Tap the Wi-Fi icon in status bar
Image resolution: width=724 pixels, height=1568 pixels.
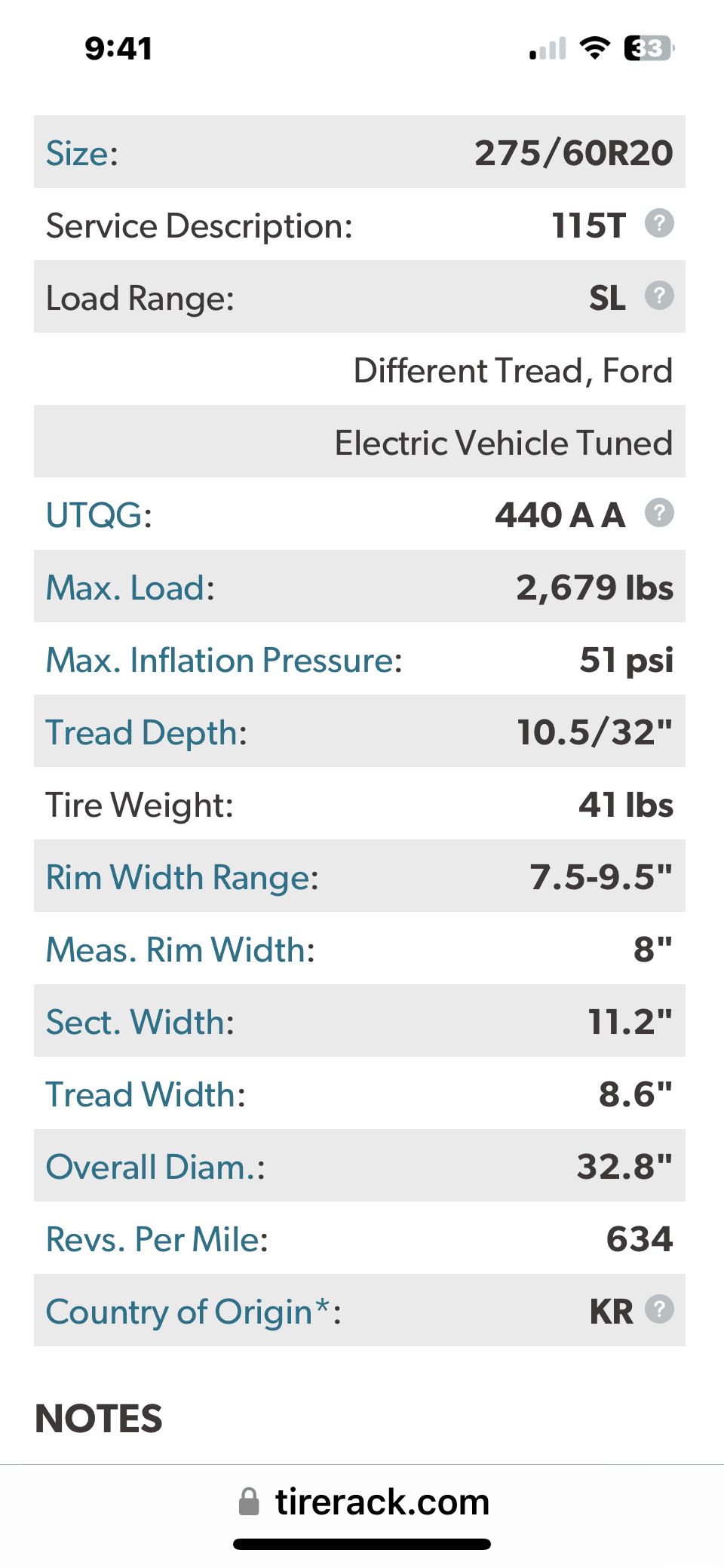(595, 47)
